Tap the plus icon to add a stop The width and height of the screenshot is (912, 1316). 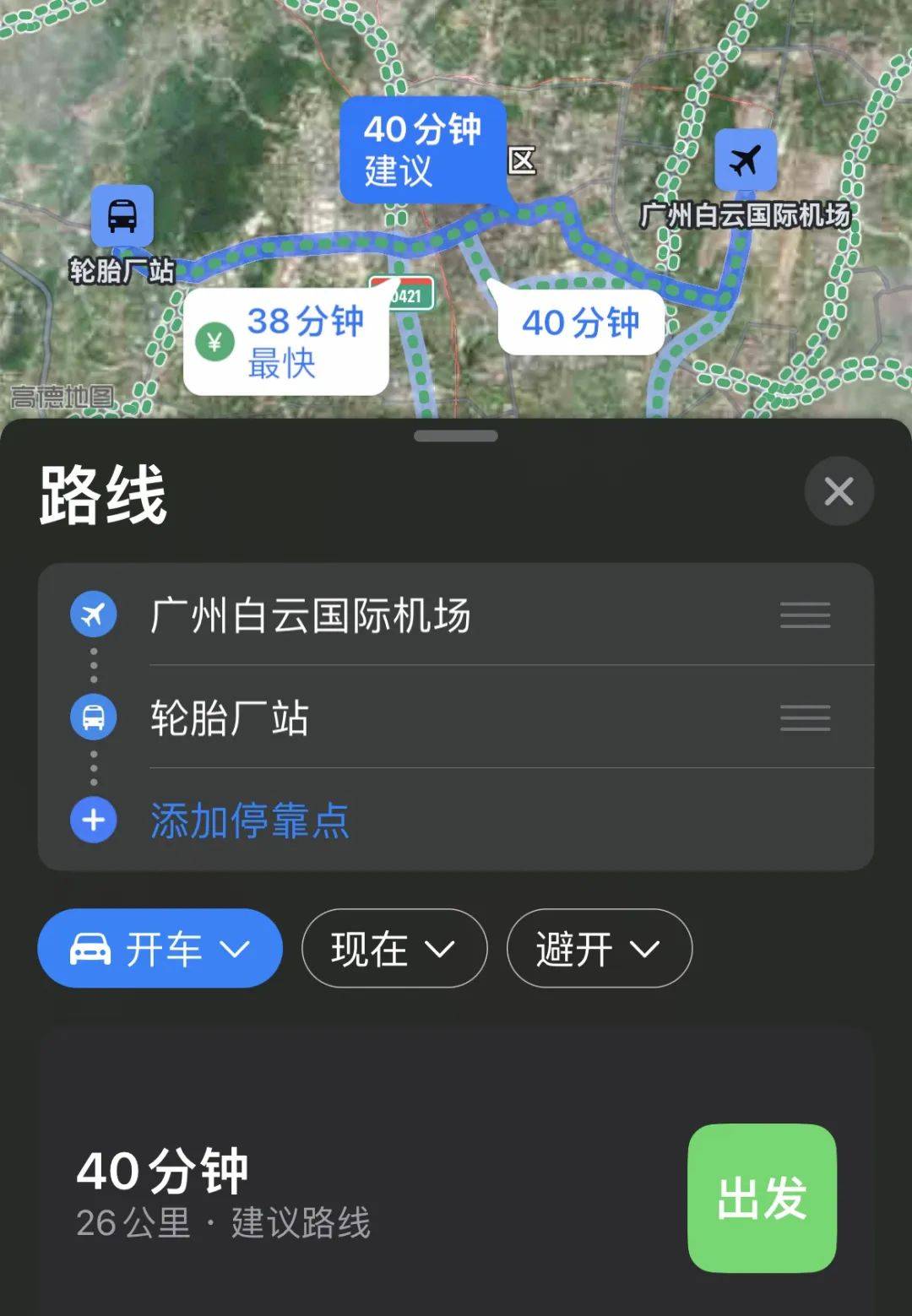tap(93, 820)
